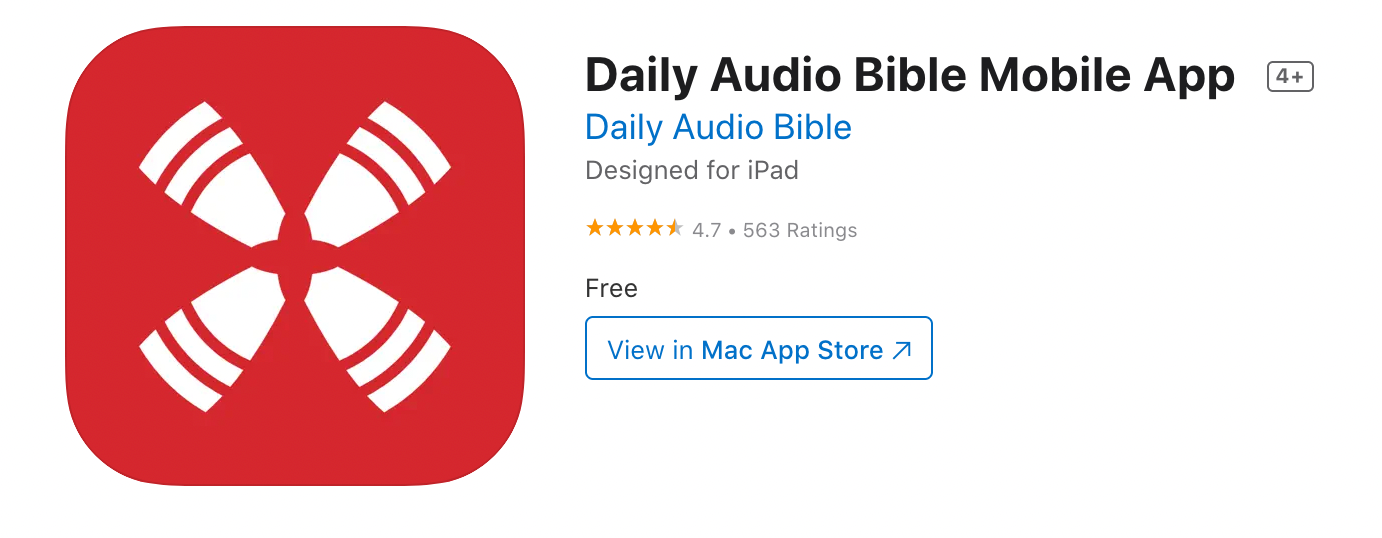The height and width of the screenshot is (538, 1382).
Task: Open the Daily Audio Bible developer link
Action: [x=718, y=128]
